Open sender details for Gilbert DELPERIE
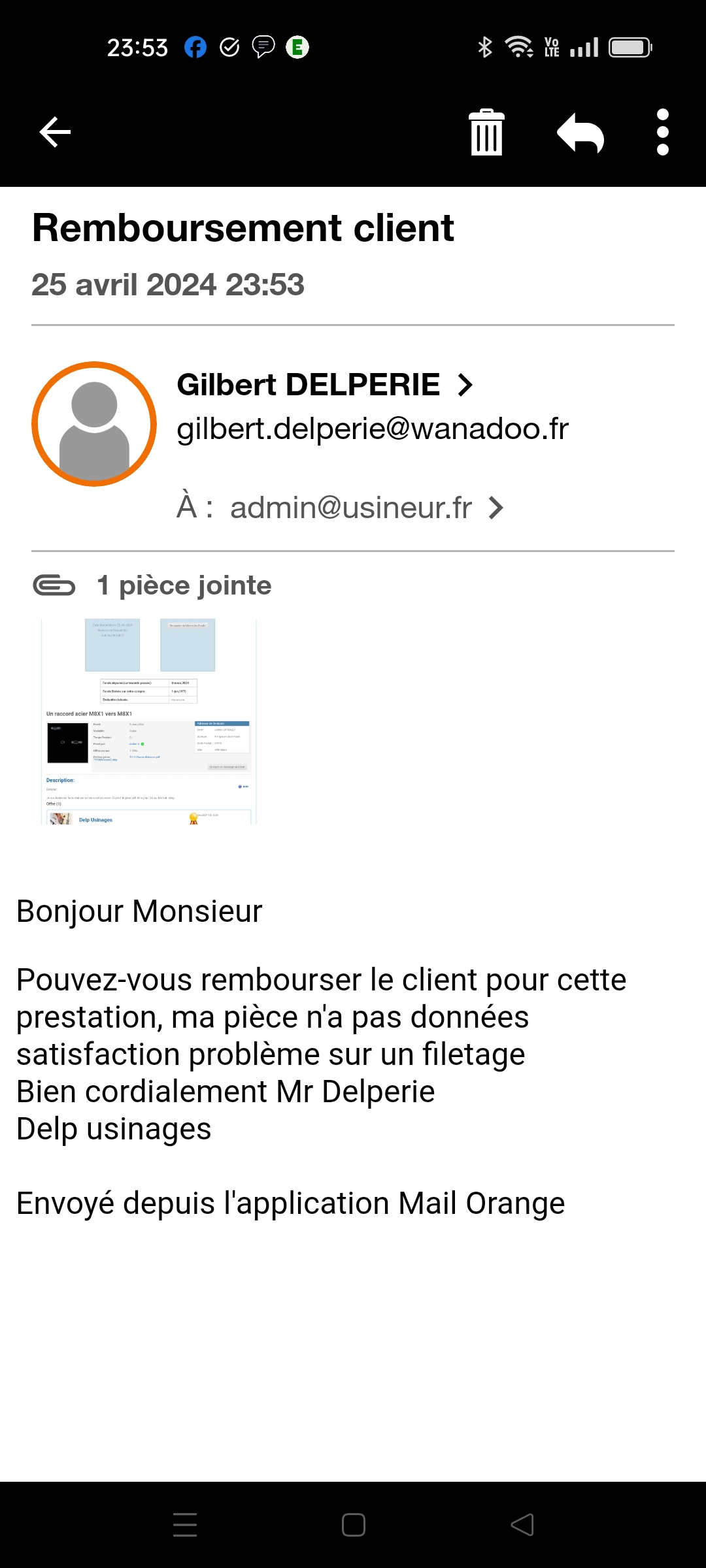 point(325,385)
